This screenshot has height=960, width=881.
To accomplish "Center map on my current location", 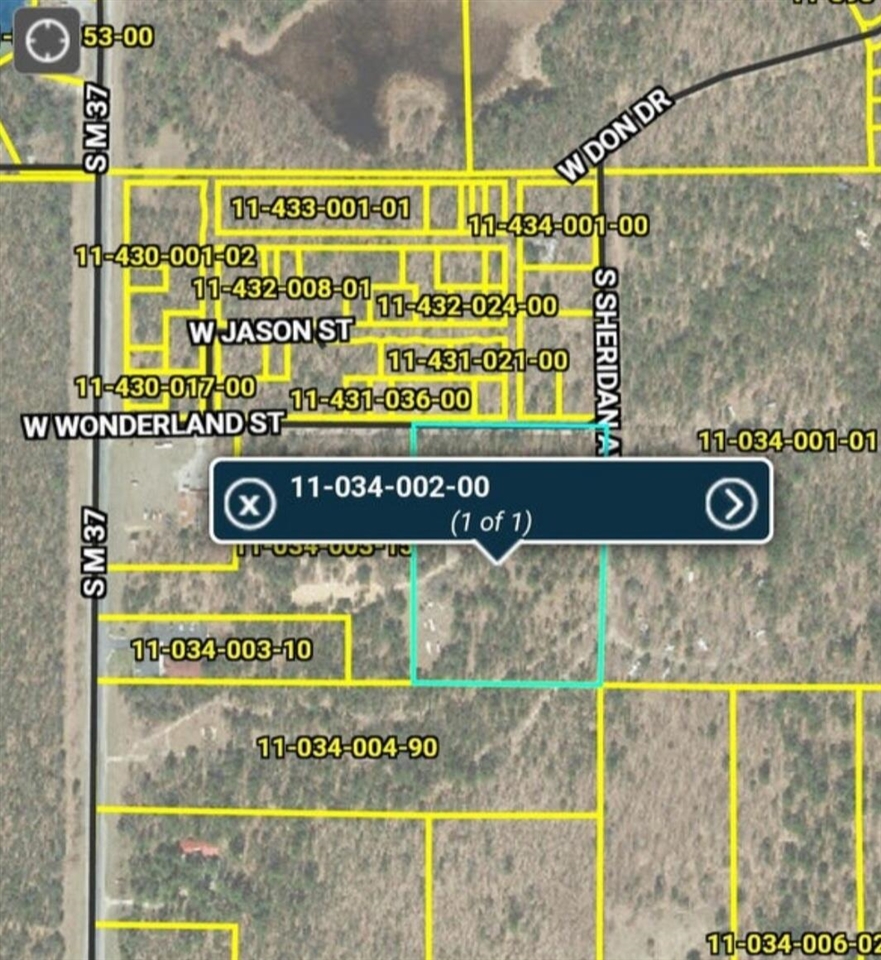I will [47, 42].
